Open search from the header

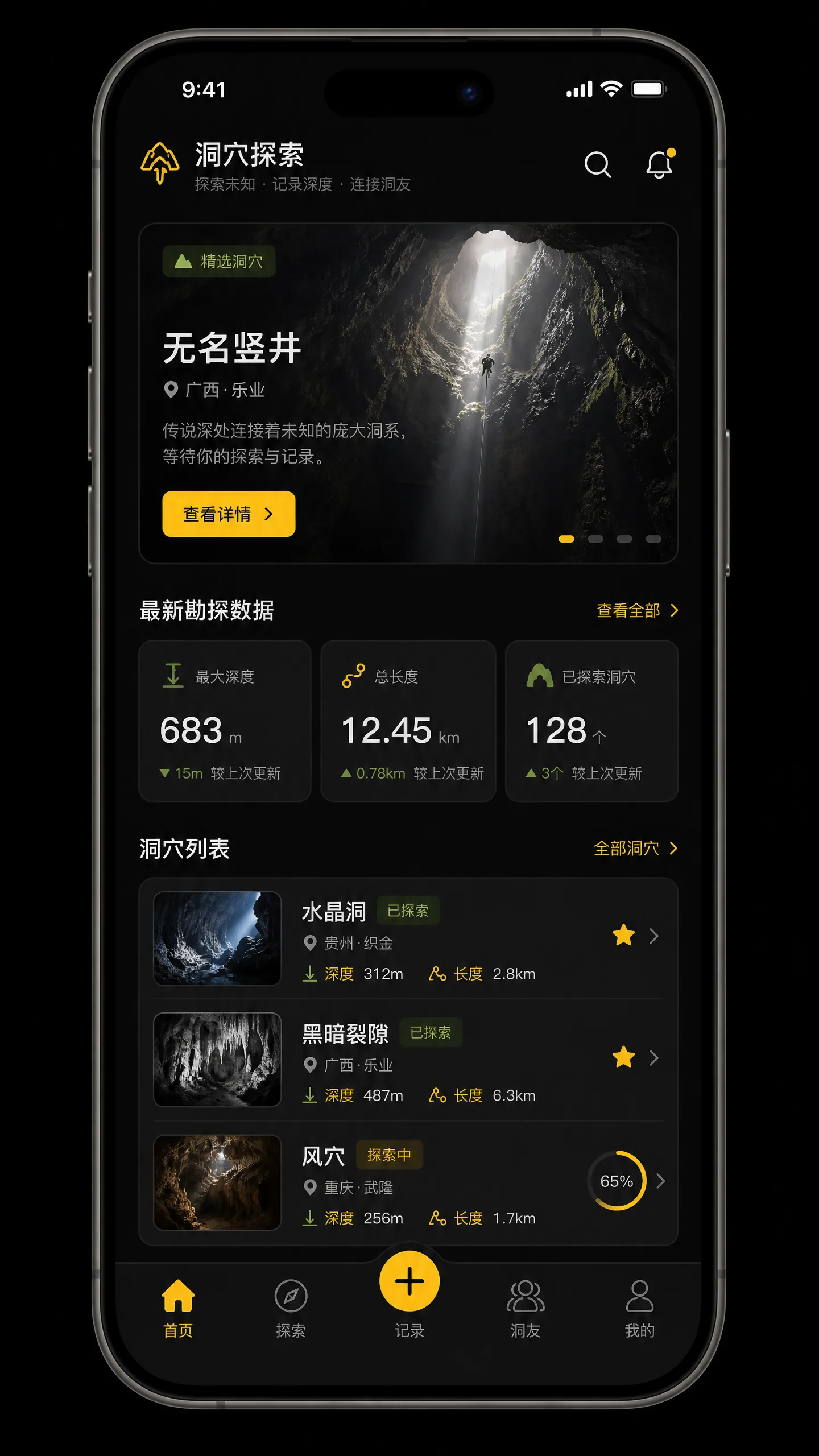(x=597, y=165)
